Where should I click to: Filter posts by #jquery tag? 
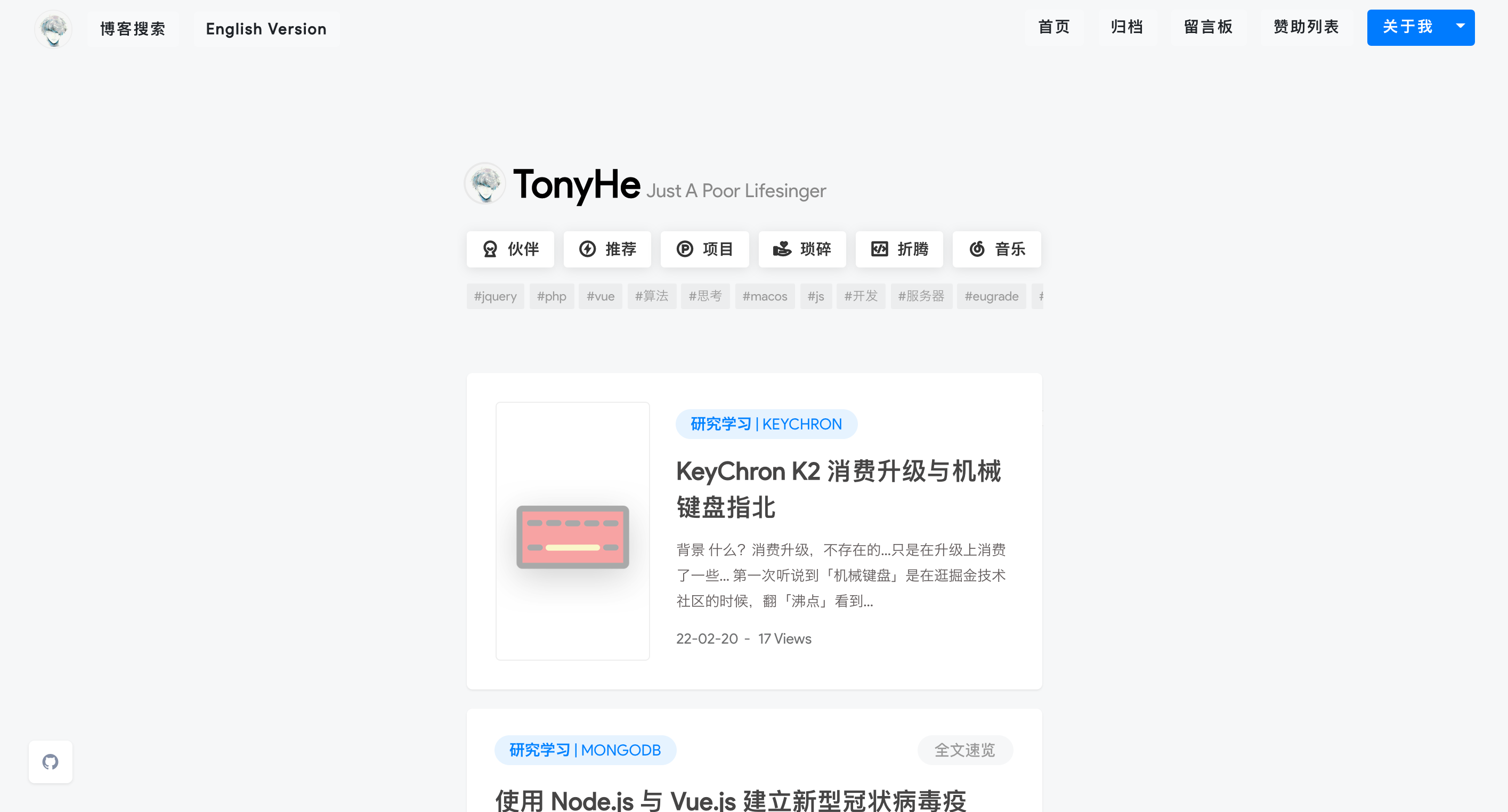click(x=495, y=296)
